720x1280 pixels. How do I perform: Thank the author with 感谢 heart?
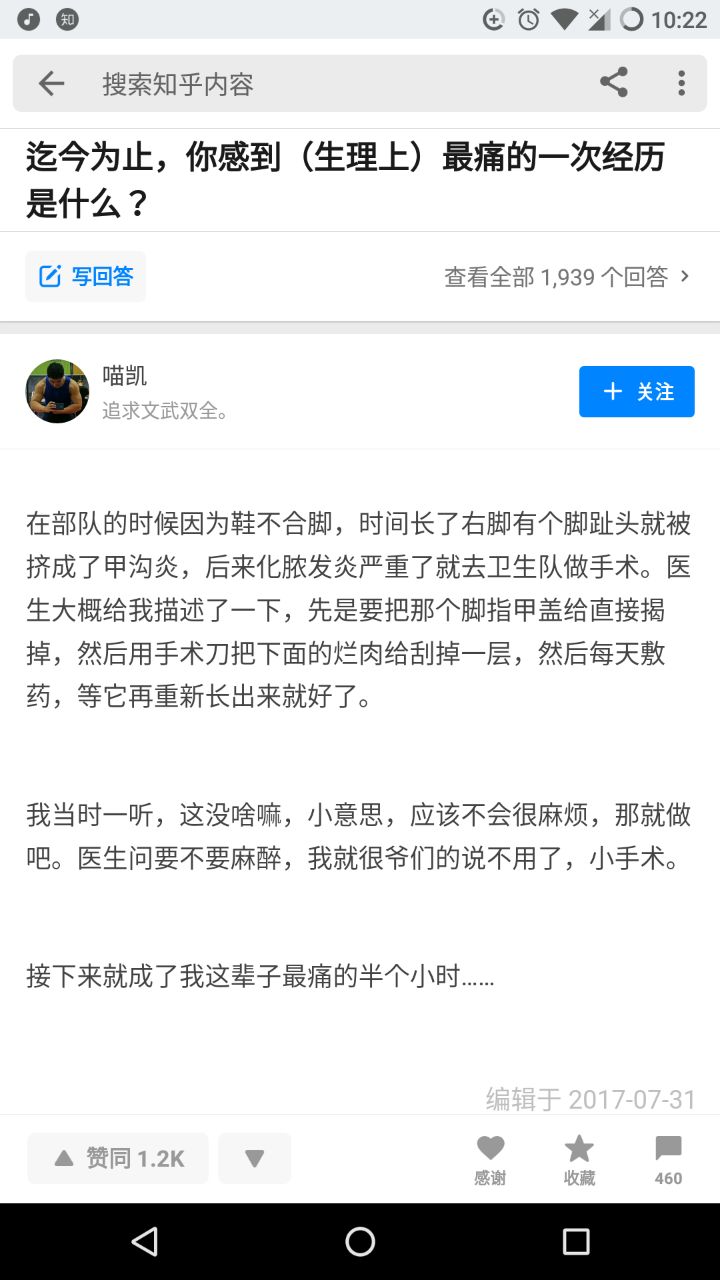490,1159
